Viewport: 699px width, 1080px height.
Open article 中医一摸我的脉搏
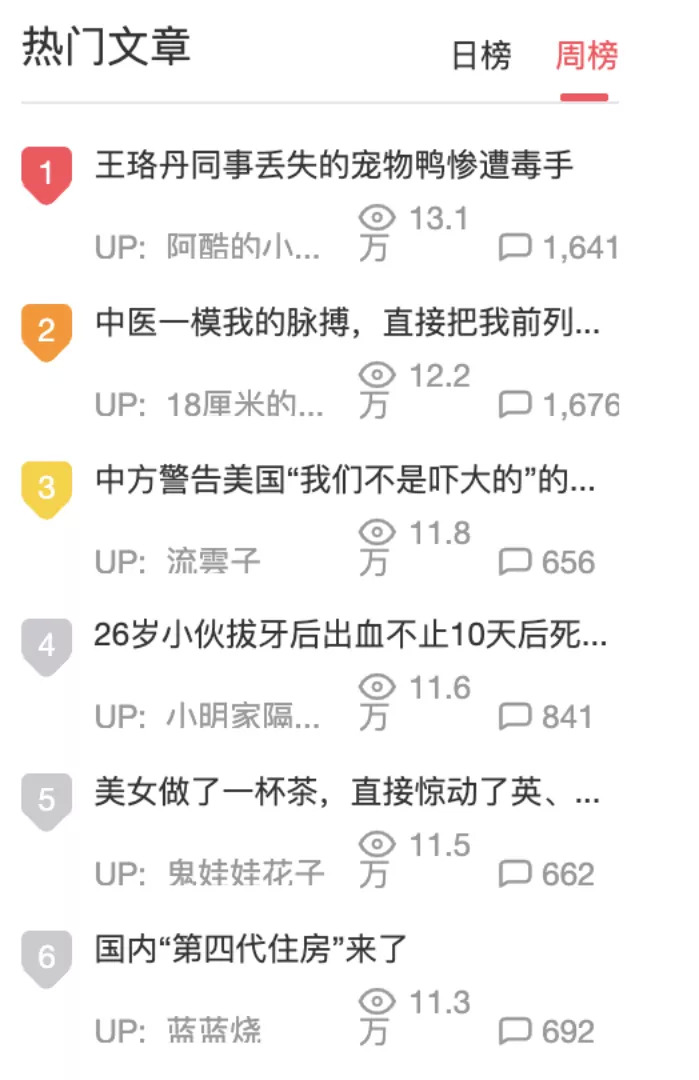click(x=347, y=324)
